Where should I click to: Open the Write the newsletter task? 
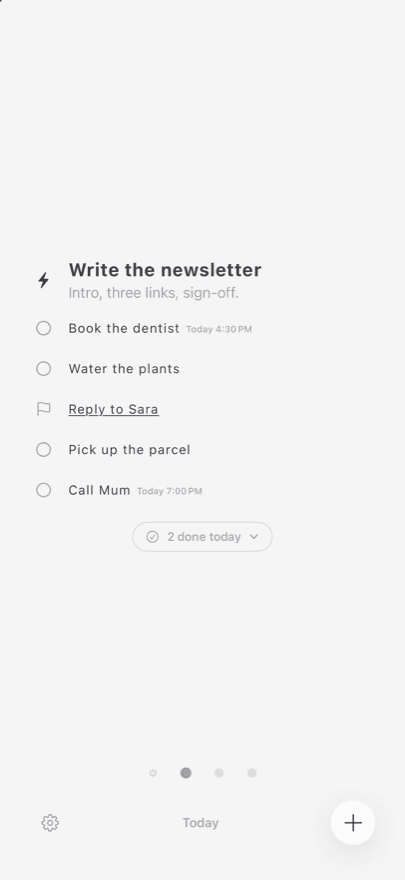click(x=165, y=270)
